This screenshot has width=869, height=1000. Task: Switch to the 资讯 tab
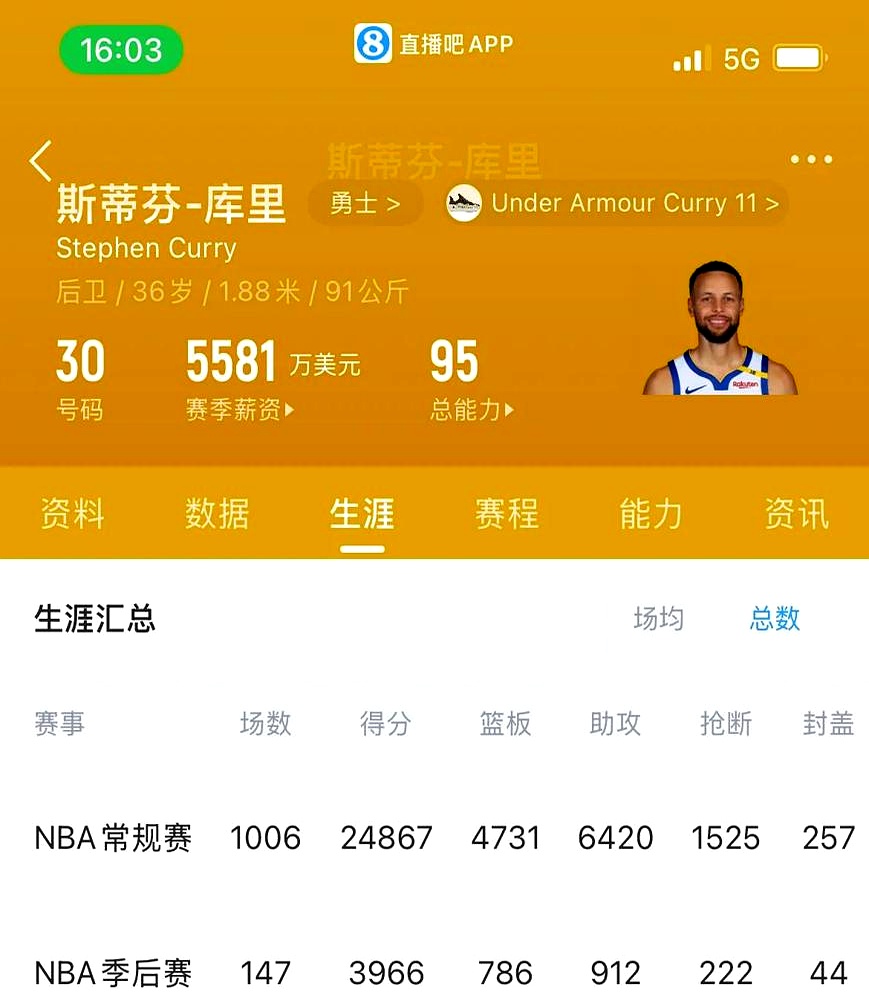(796, 514)
